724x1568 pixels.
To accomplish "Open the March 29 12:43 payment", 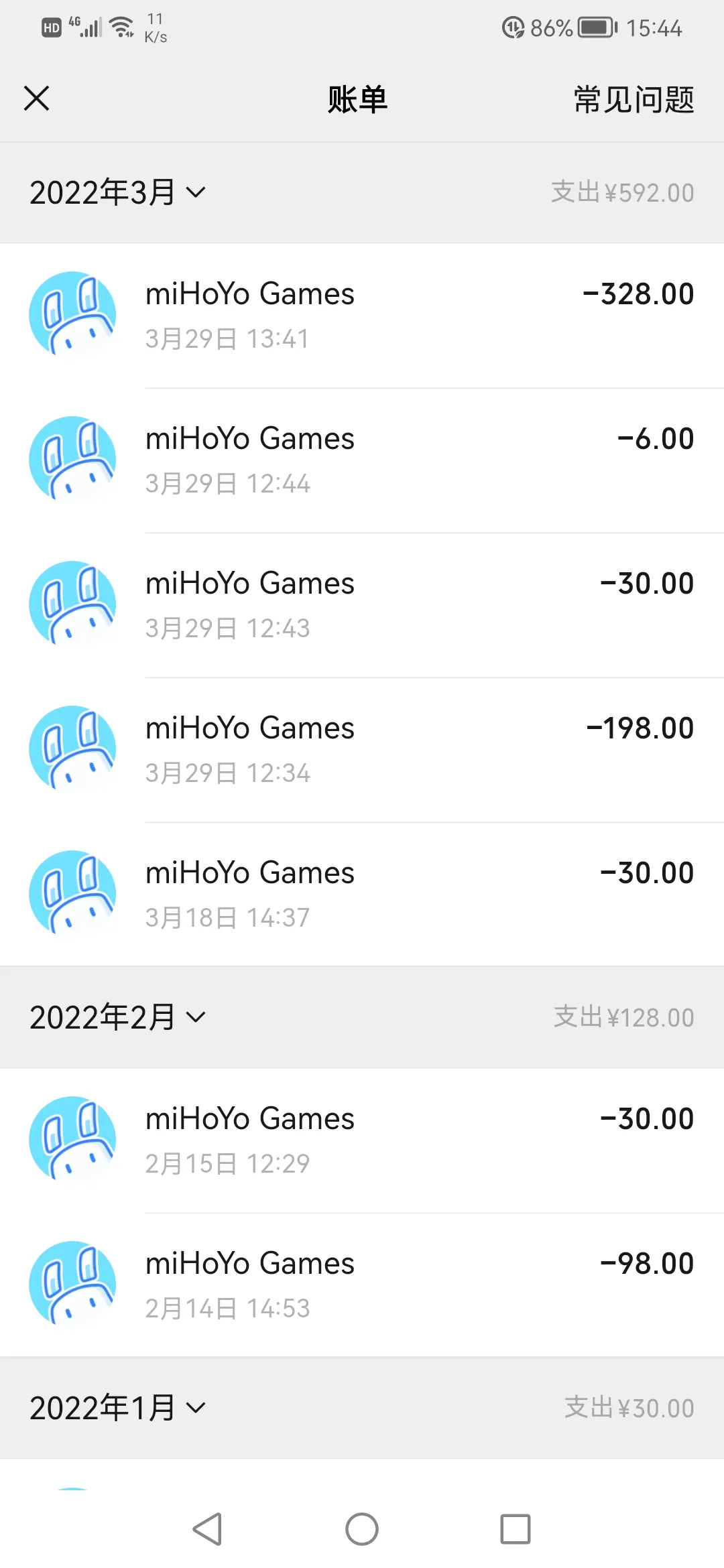I will 362,604.
